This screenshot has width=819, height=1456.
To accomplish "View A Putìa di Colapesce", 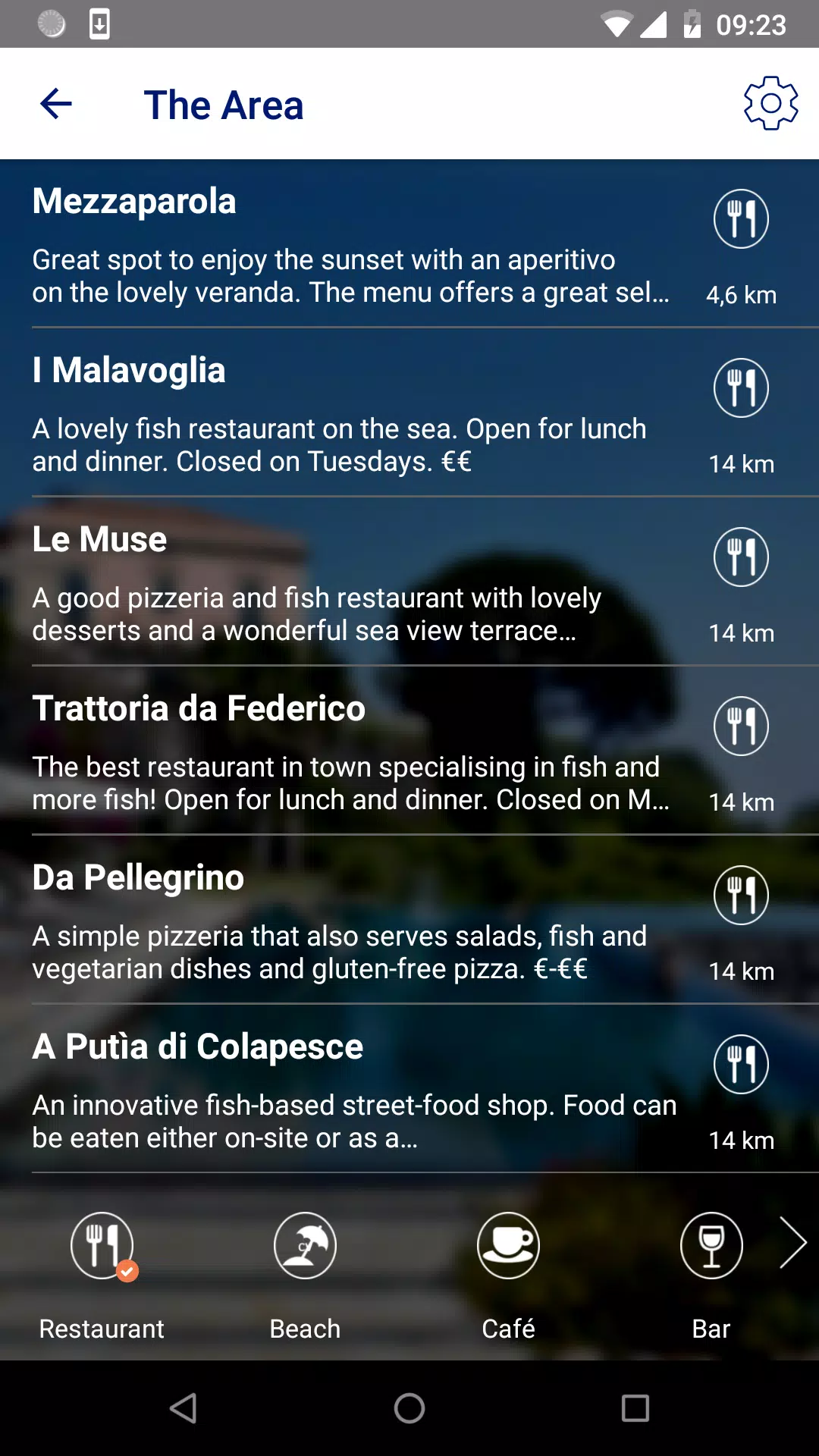I will tap(409, 1089).
